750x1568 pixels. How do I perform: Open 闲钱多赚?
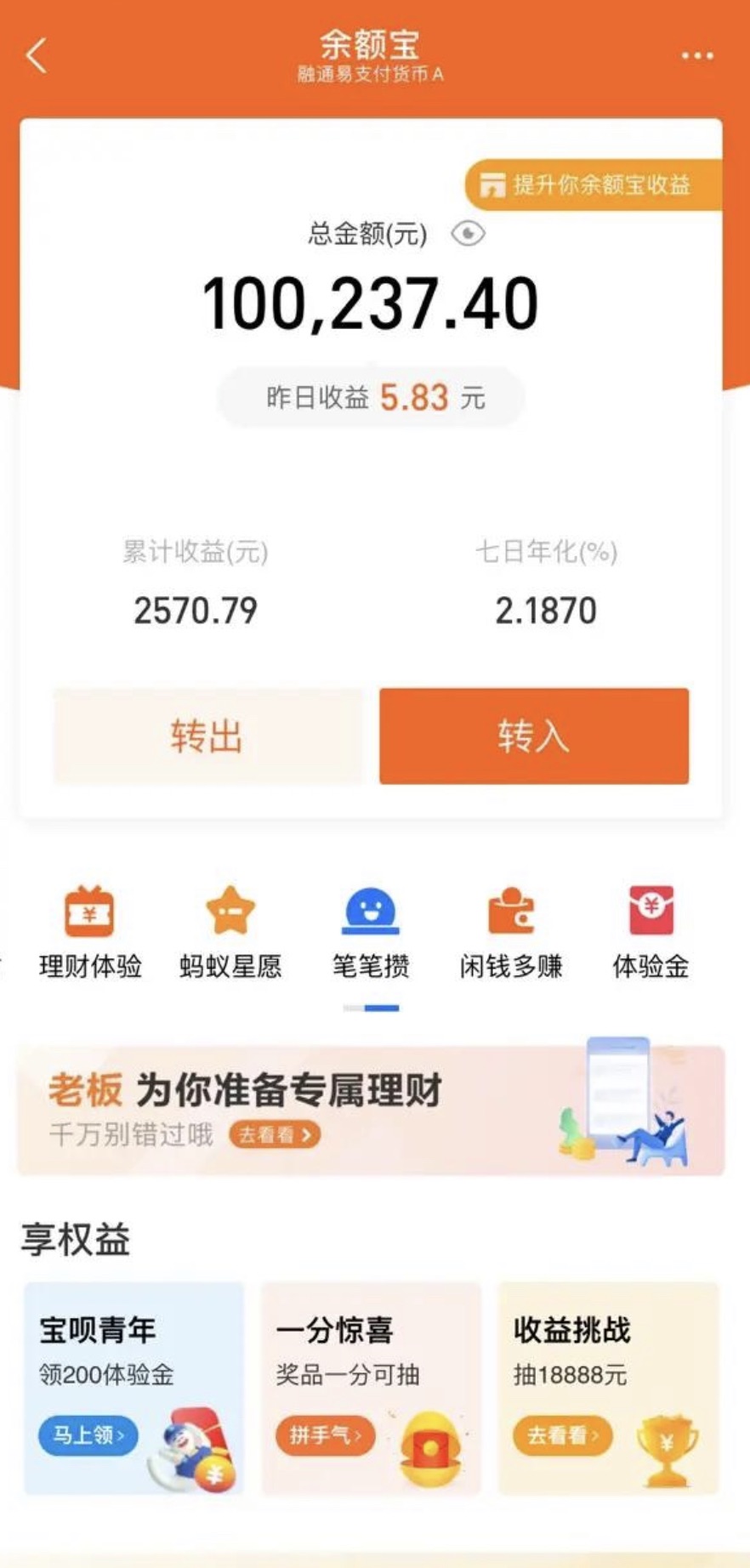(x=511, y=932)
